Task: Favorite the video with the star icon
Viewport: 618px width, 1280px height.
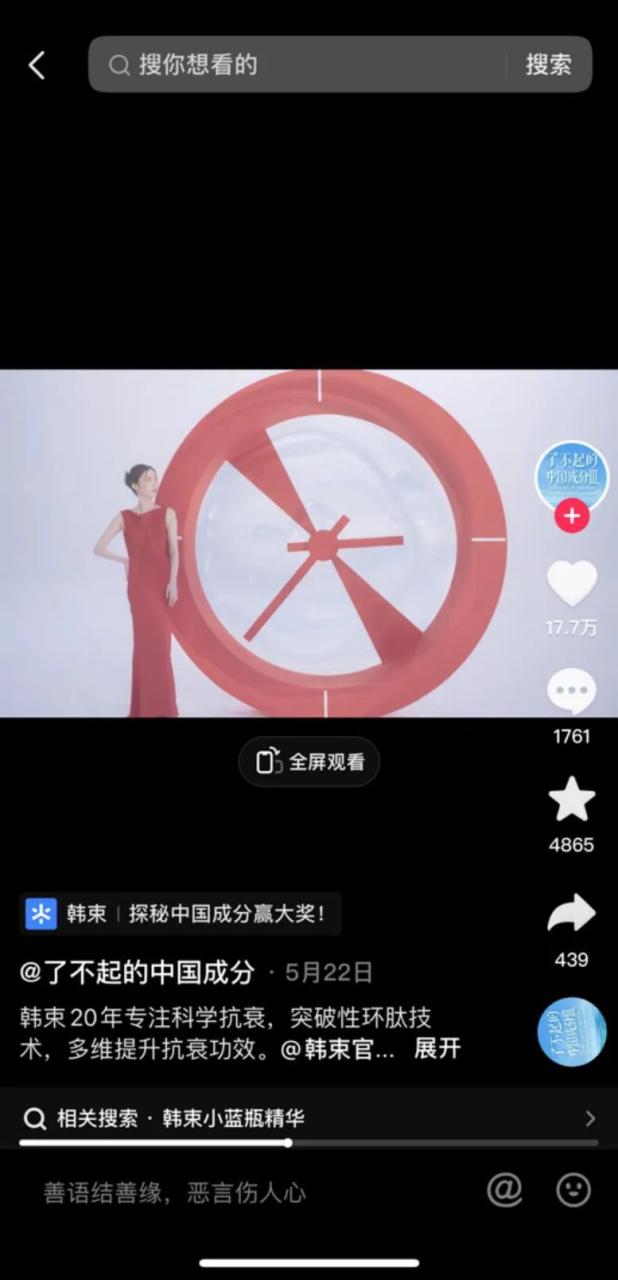Action: point(572,800)
